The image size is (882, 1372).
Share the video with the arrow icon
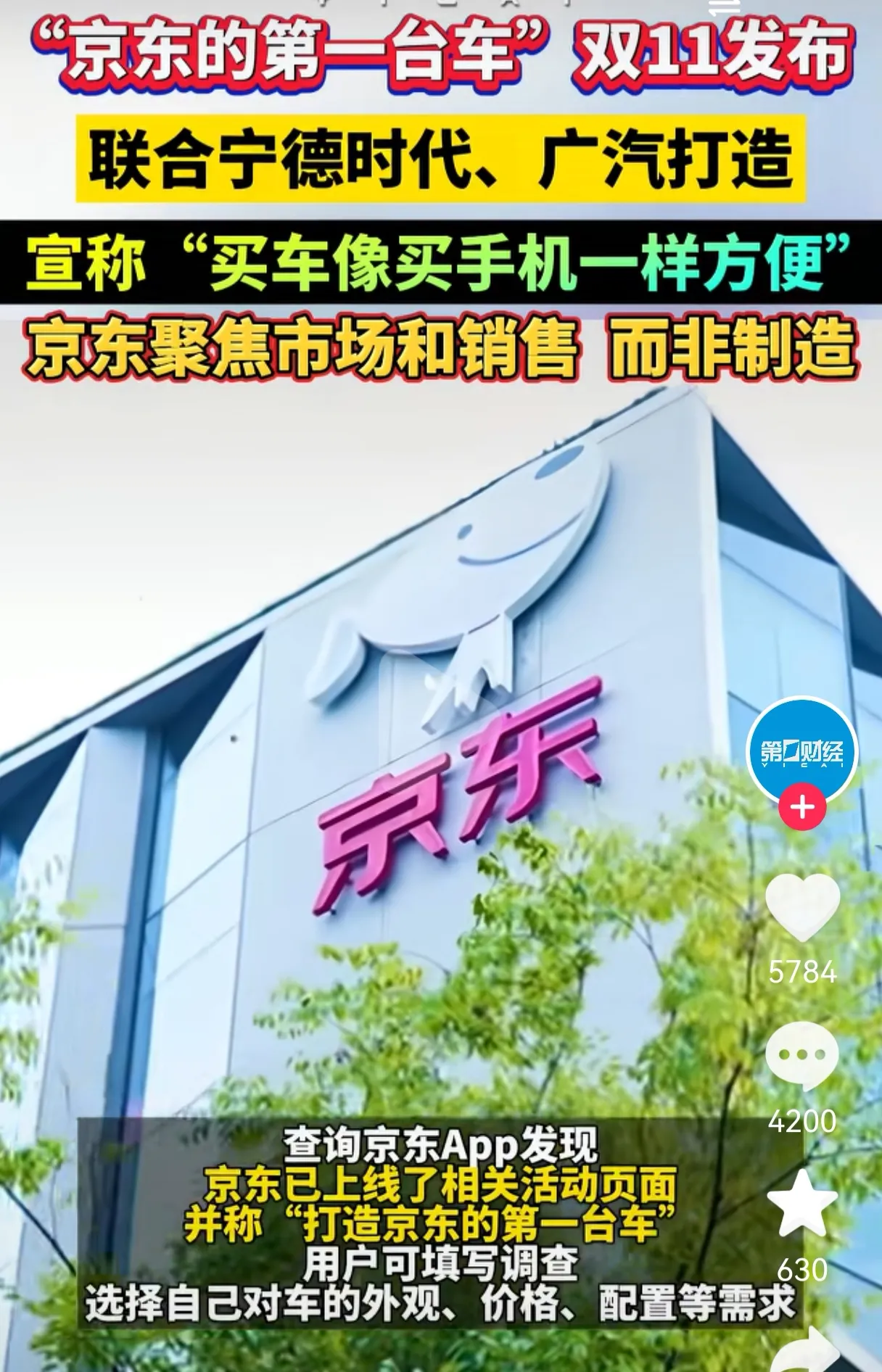point(805,1349)
